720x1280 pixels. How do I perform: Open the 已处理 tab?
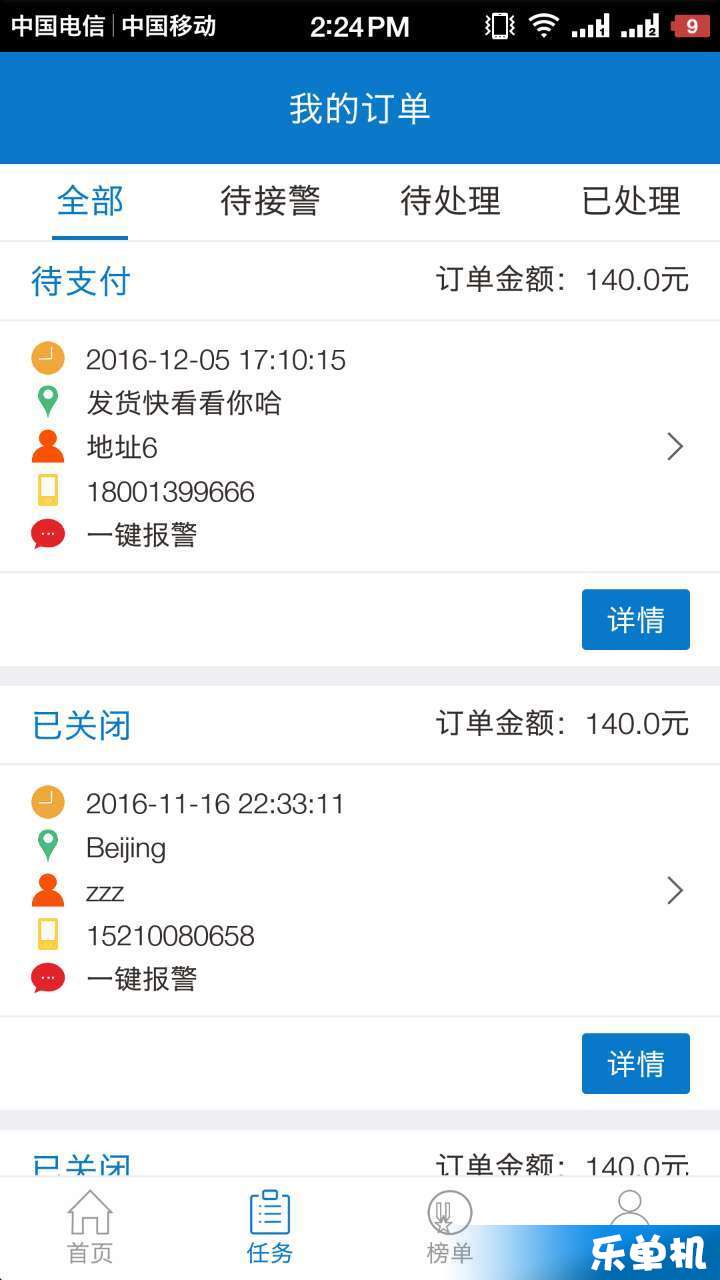631,201
